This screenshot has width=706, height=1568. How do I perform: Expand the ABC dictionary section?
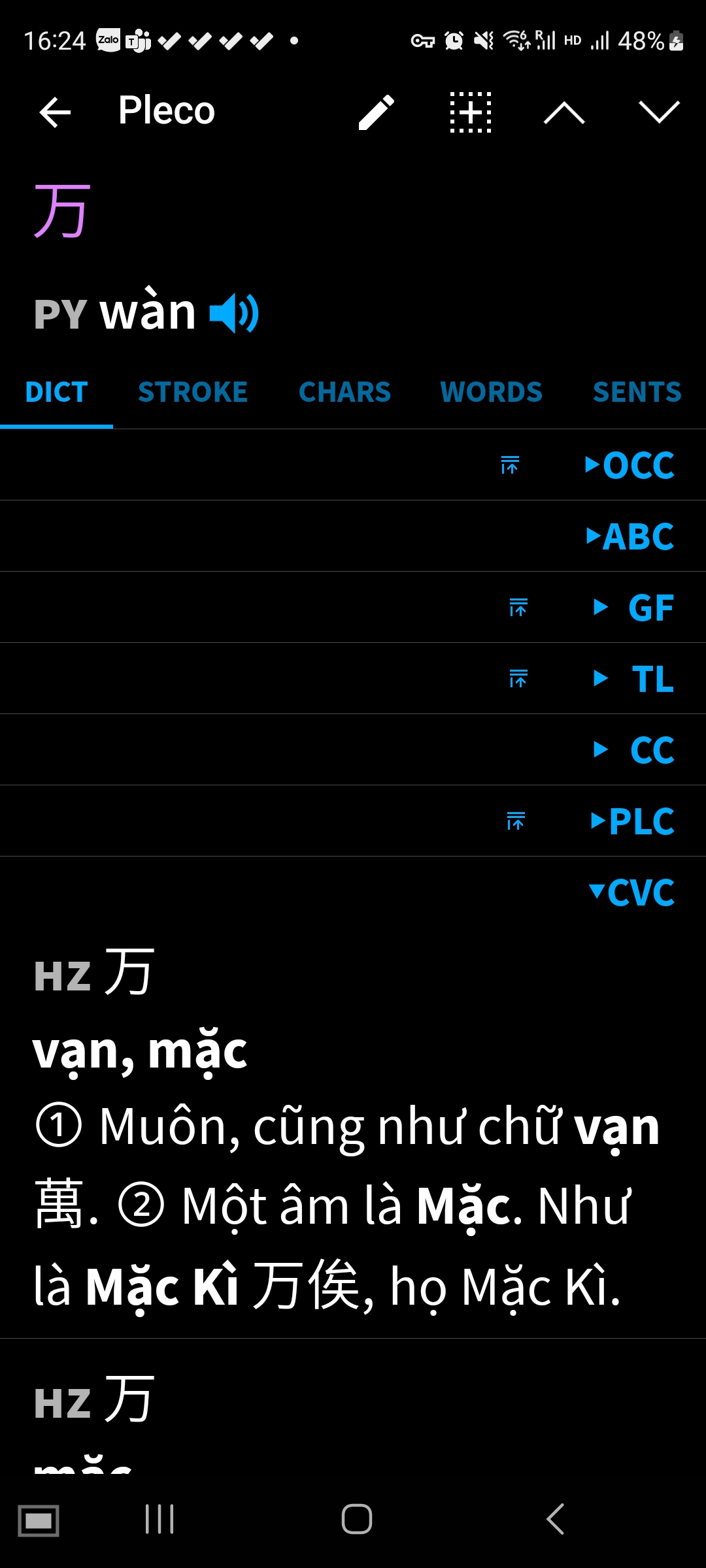(x=630, y=536)
